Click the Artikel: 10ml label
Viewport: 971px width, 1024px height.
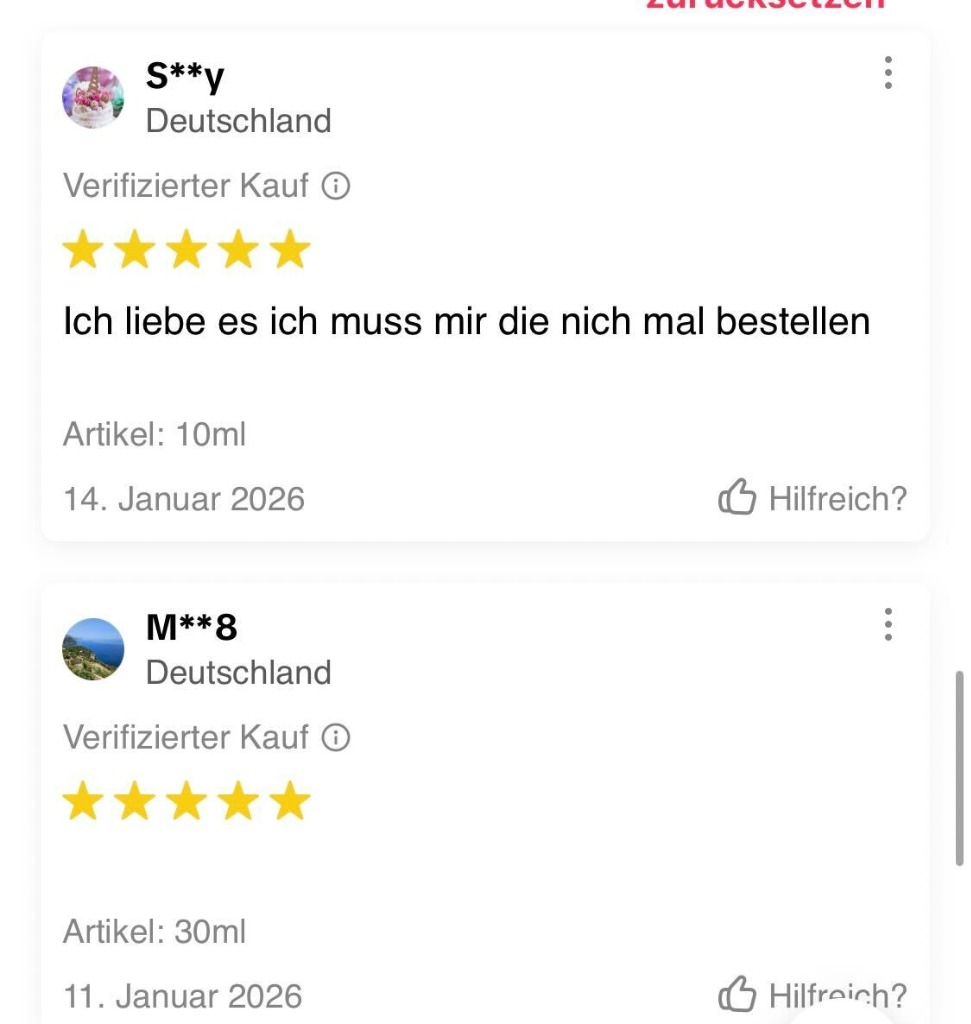coord(154,434)
